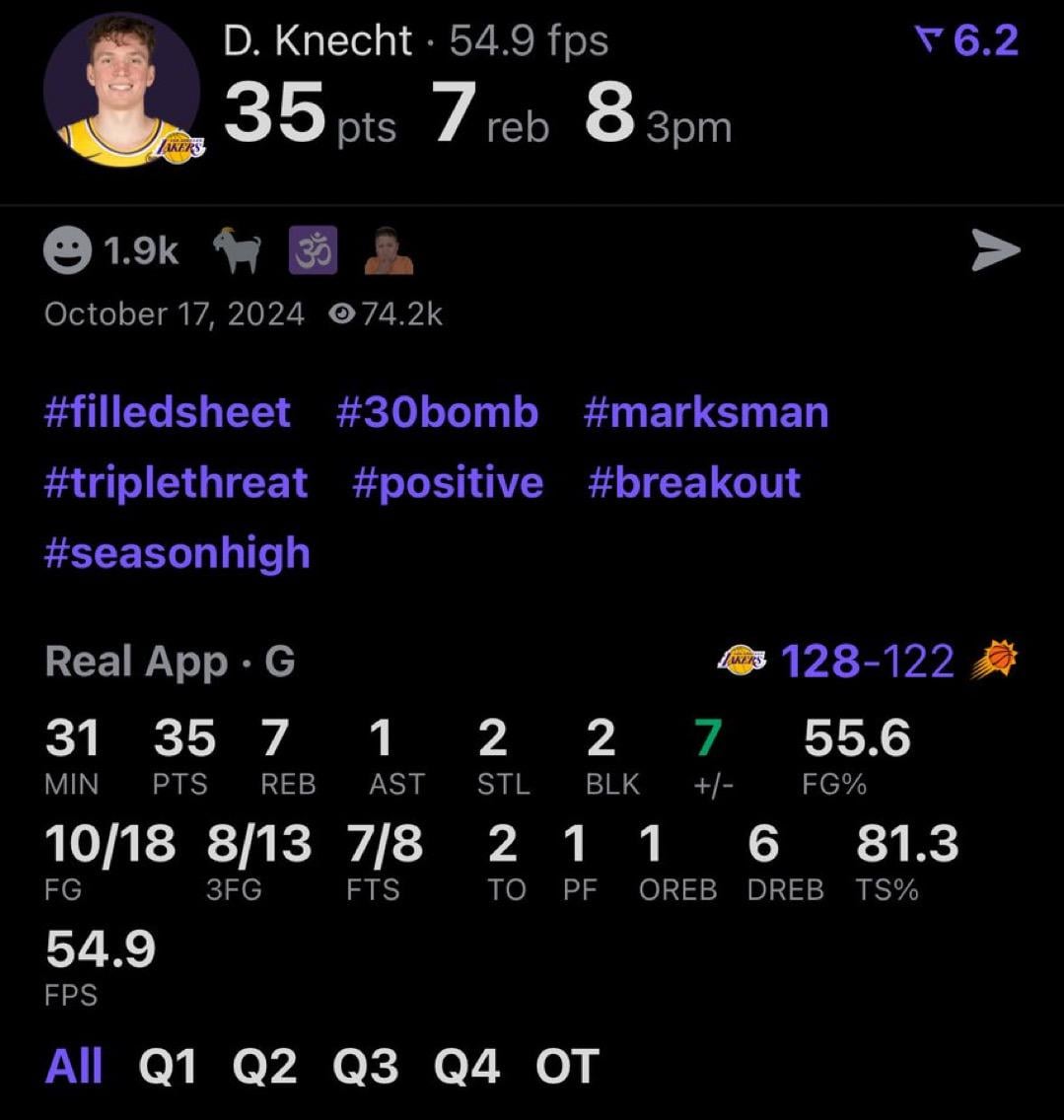Image resolution: width=1064 pixels, height=1120 pixels.
Task: Tap the 6.2 rating badge
Action: click(966, 41)
